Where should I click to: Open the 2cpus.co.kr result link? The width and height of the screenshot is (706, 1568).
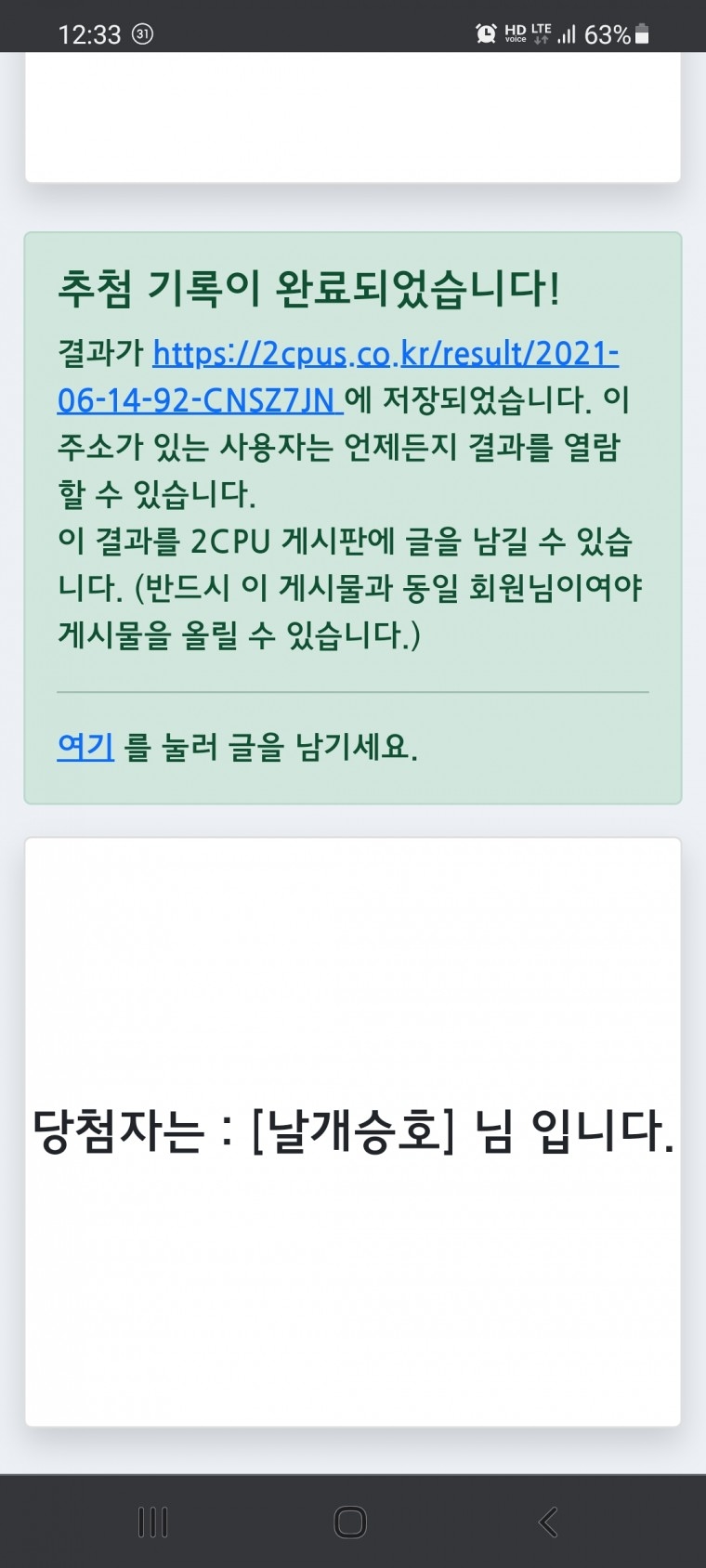coord(386,354)
